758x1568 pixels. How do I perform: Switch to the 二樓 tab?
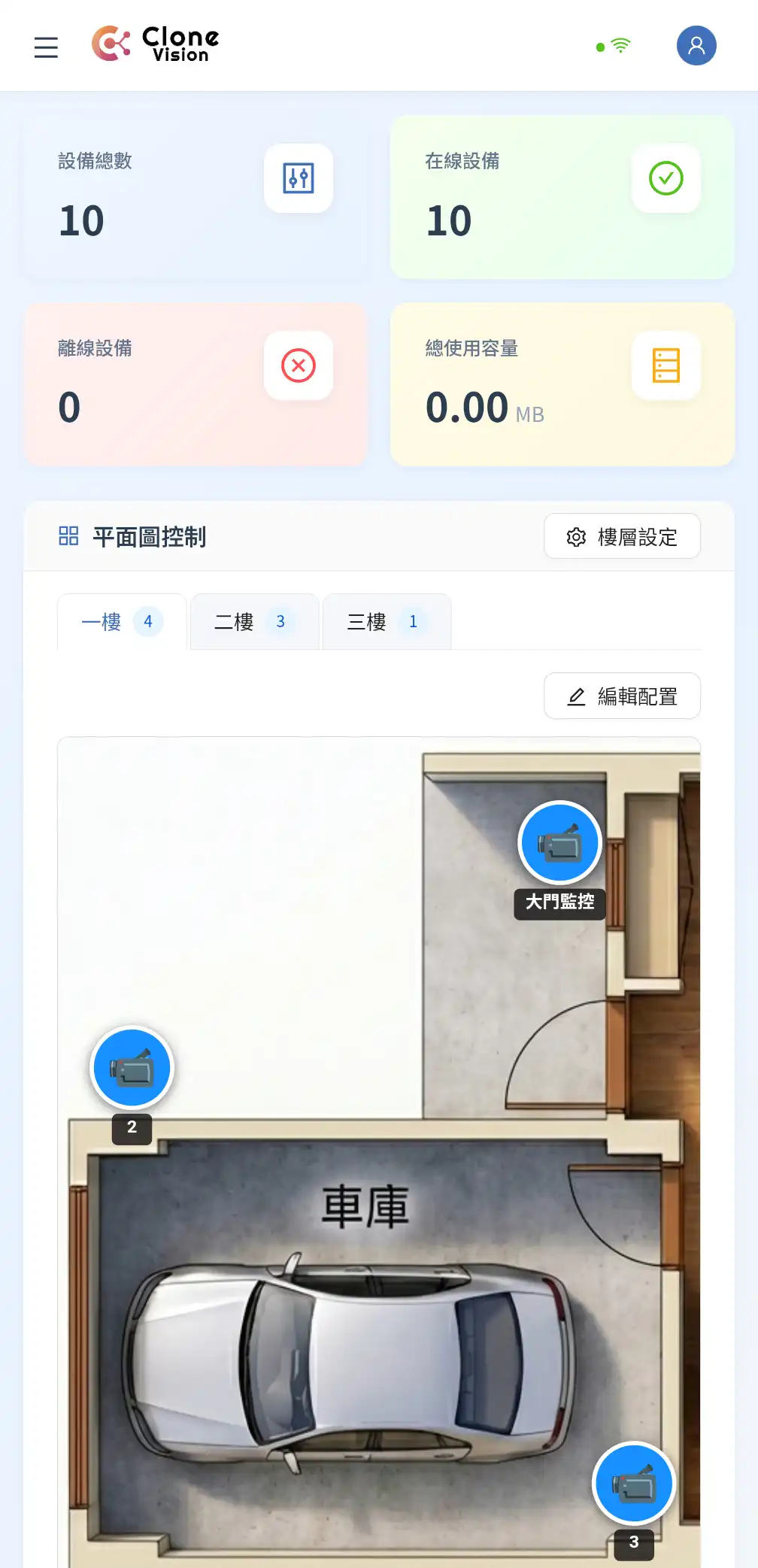253,622
